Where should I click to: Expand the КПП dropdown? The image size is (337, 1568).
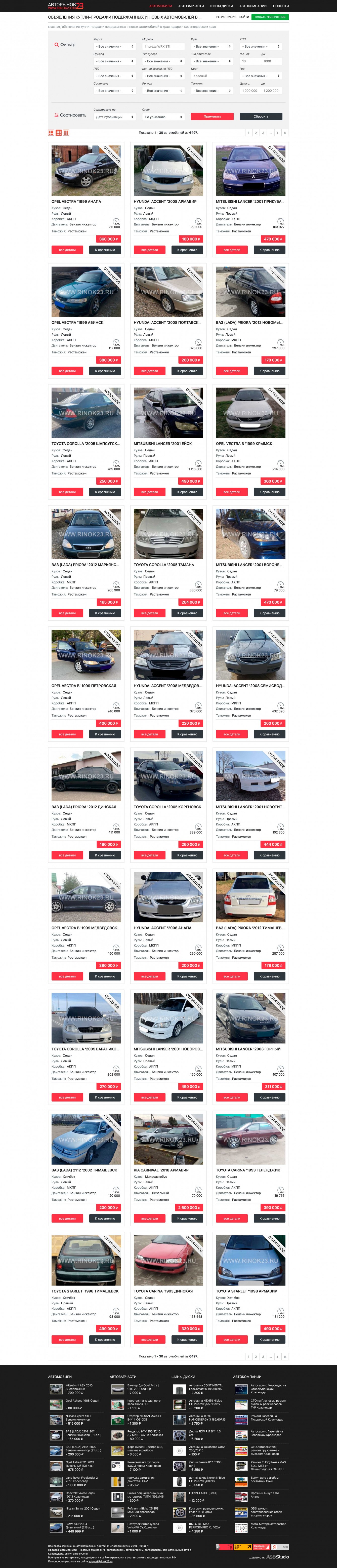point(260,46)
